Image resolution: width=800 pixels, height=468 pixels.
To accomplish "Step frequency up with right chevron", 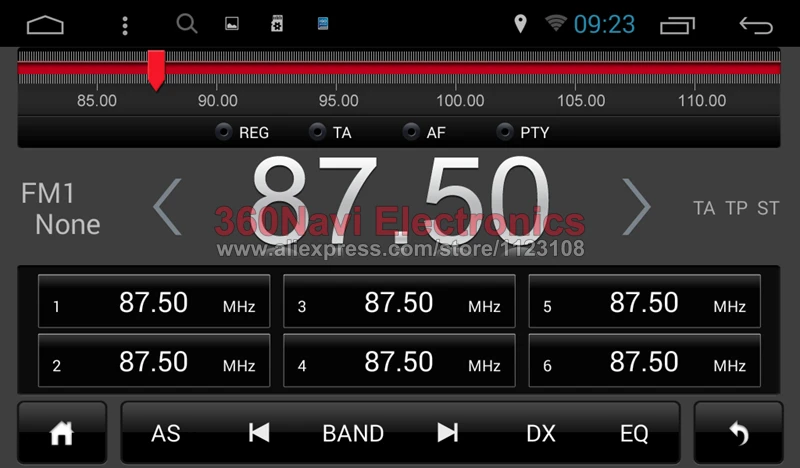I will coord(636,207).
